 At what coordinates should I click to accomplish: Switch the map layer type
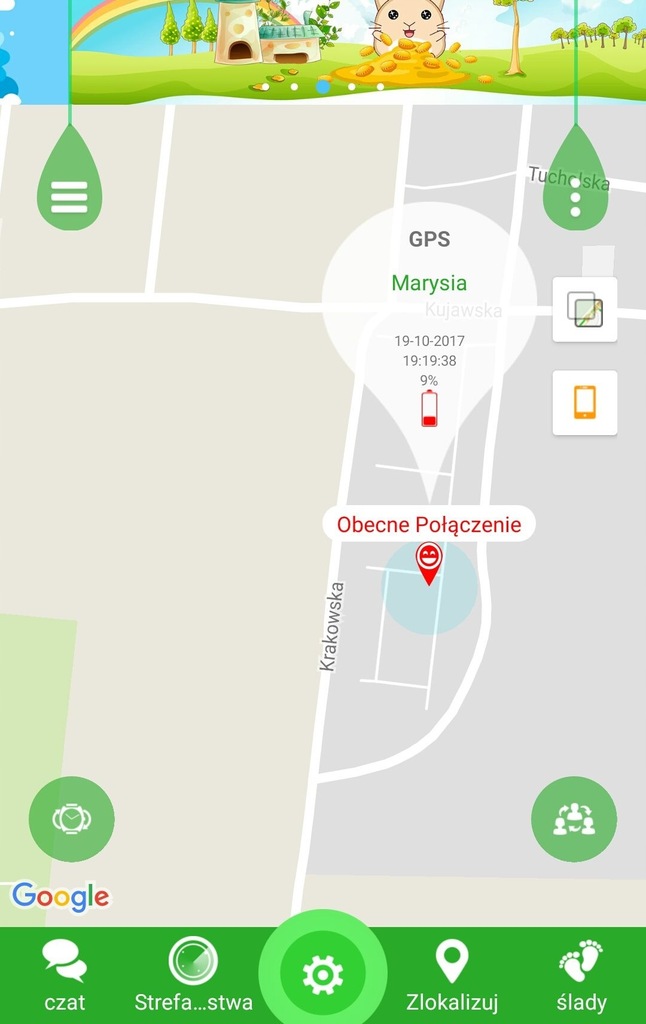[x=585, y=310]
